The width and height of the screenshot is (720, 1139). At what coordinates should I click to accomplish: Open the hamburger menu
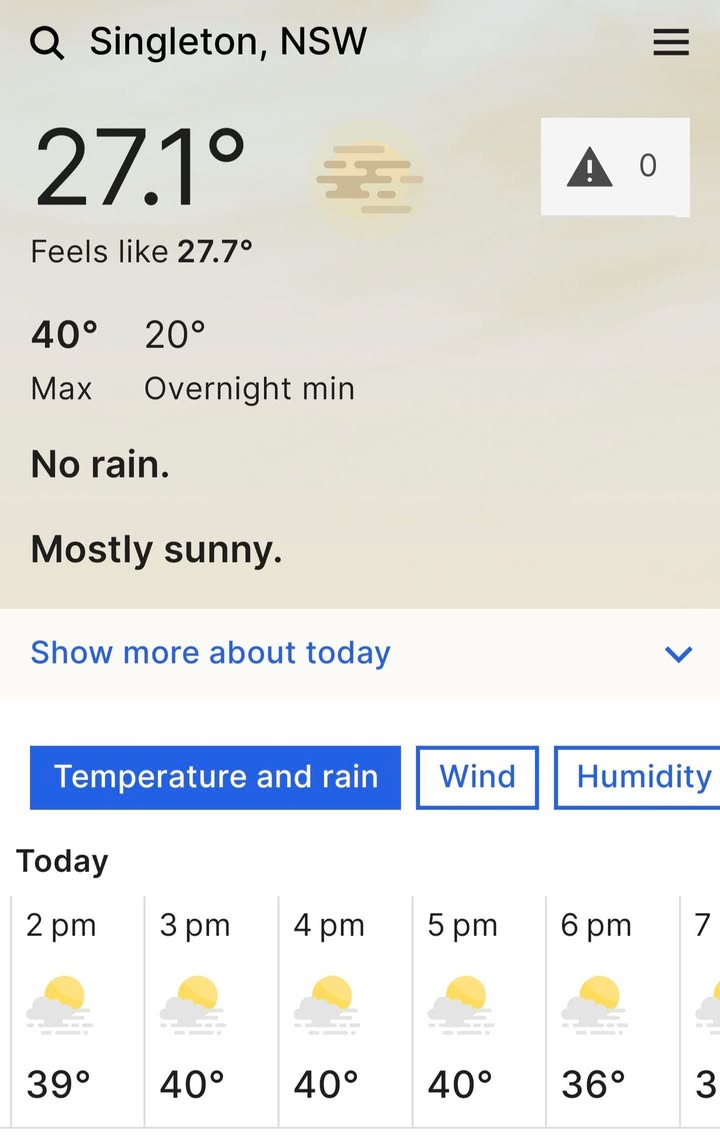point(670,42)
